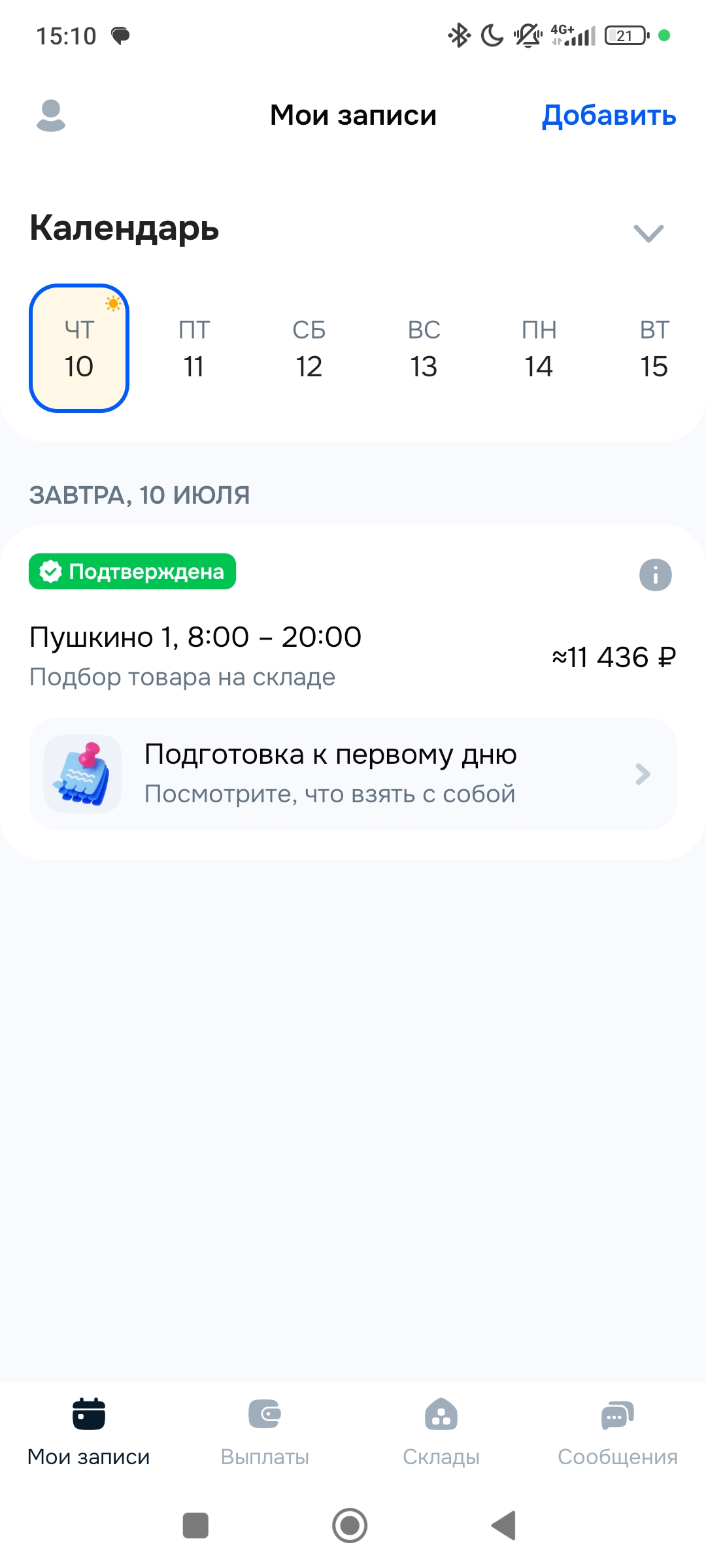Switch to the Склады tab
This screenshot has width=706, height=1568.
[441, 1431]
